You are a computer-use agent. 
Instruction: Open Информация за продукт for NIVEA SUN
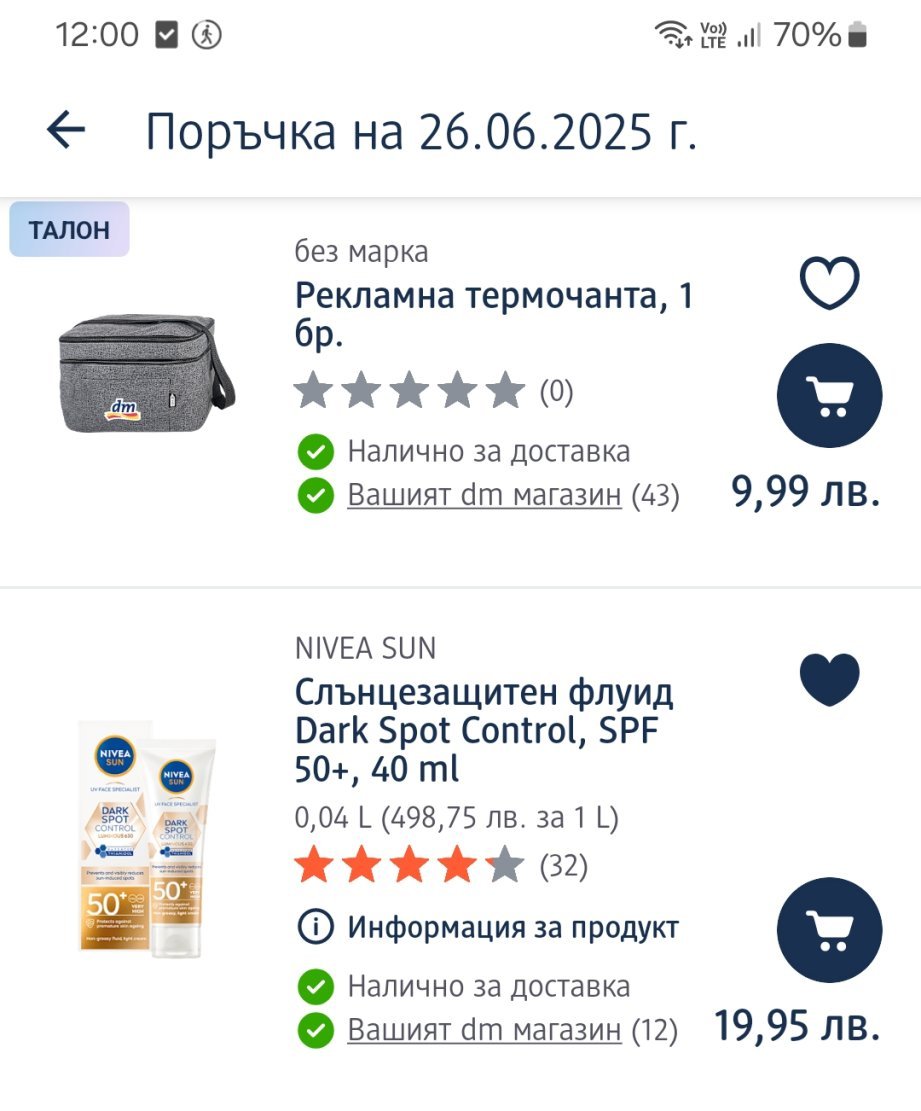tap(512, 928)
